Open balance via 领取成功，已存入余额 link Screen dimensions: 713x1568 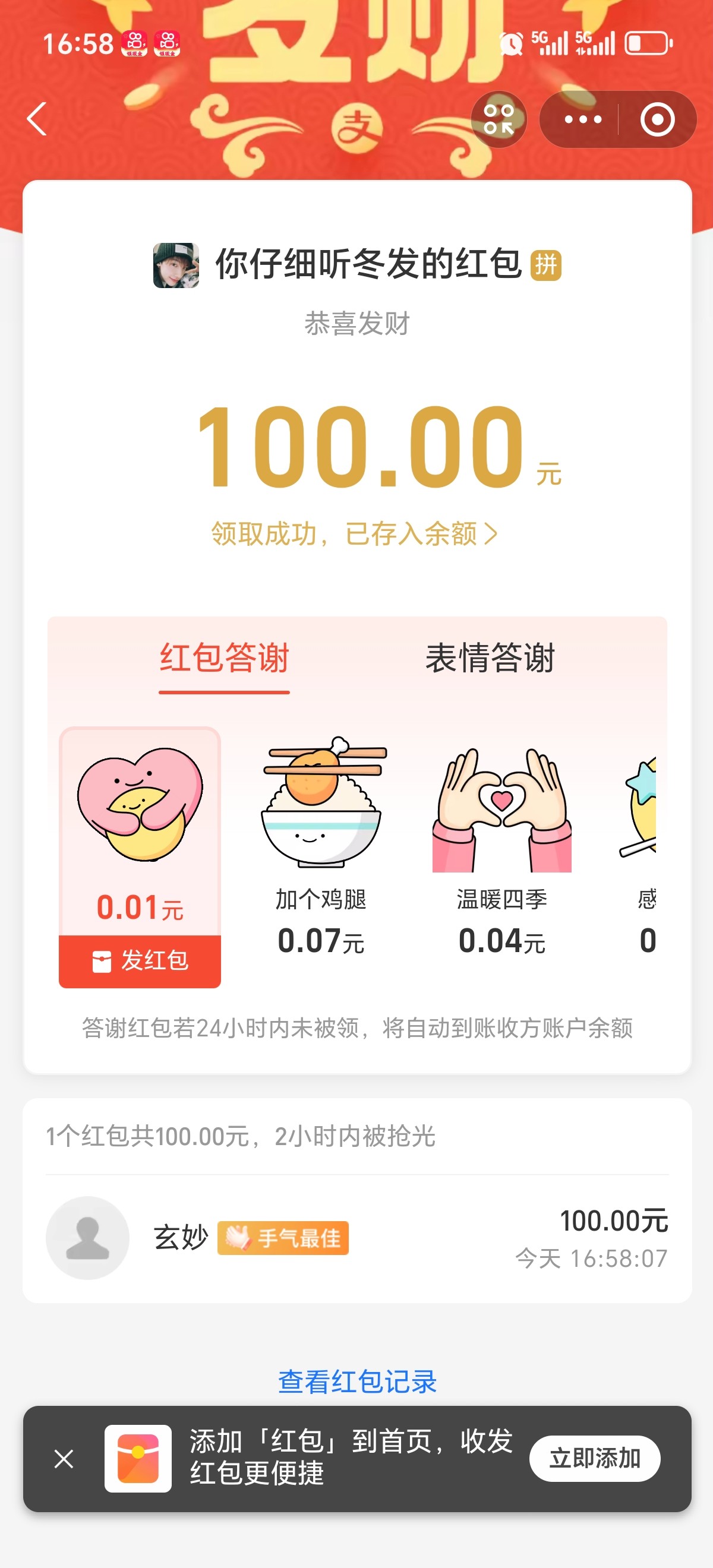(x=354, y=534)
